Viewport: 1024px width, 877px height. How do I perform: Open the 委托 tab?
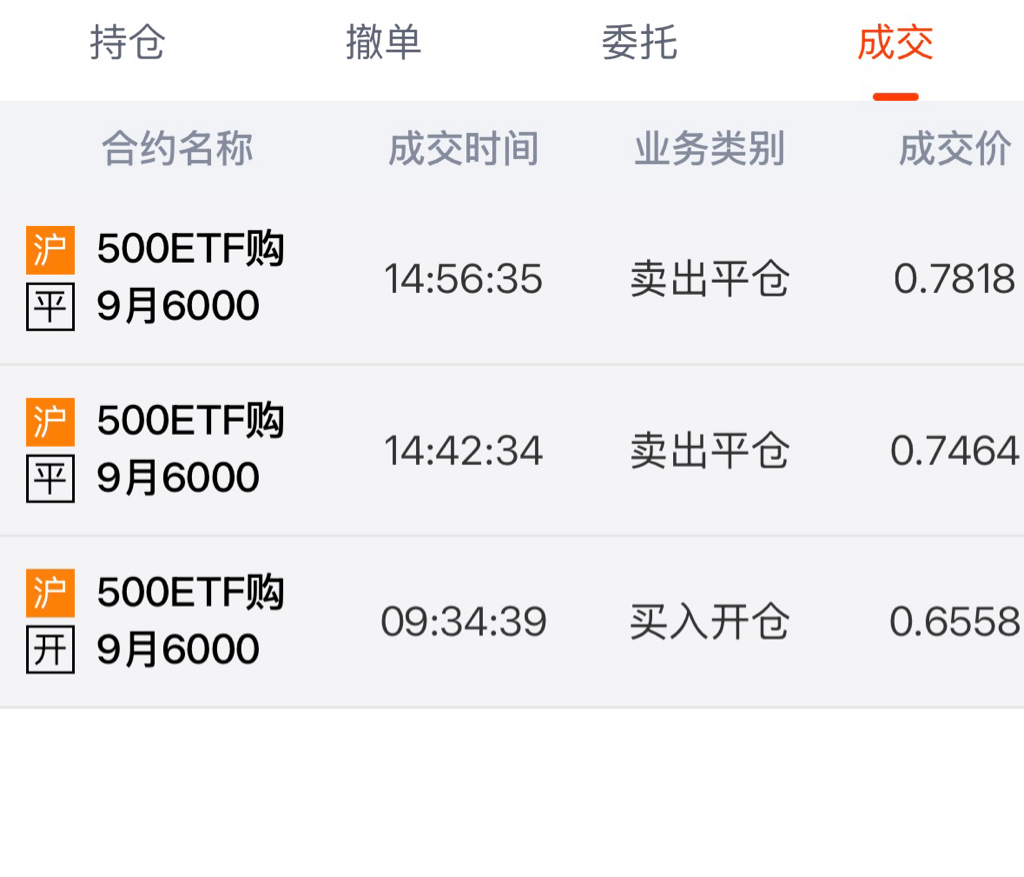[639, 43]
